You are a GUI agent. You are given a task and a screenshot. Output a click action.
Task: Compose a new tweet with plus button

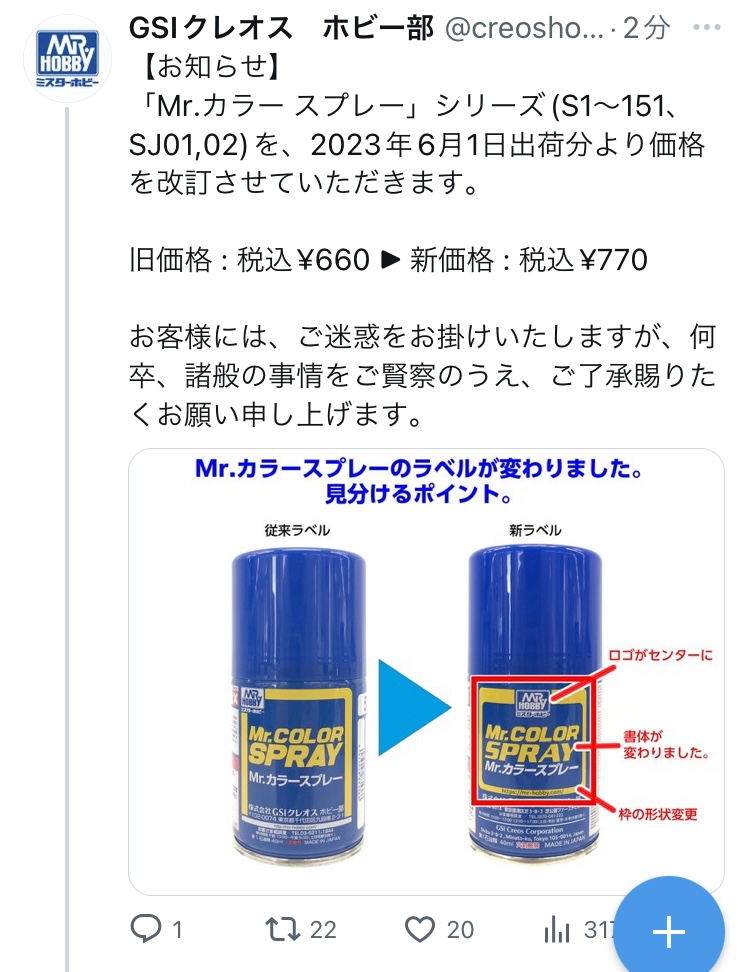668,932
